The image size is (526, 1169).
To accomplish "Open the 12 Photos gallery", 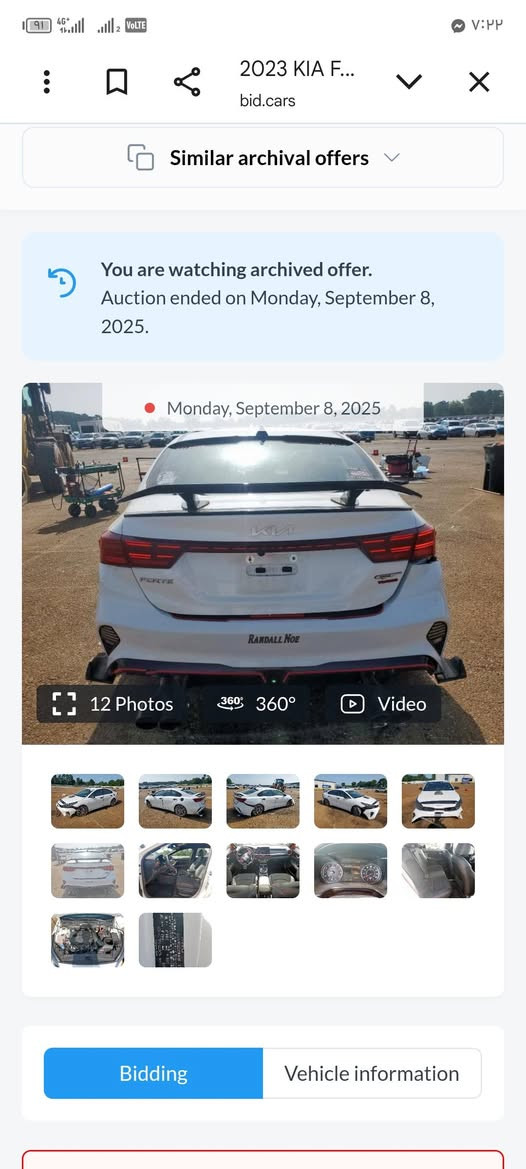I will [113, 704].
